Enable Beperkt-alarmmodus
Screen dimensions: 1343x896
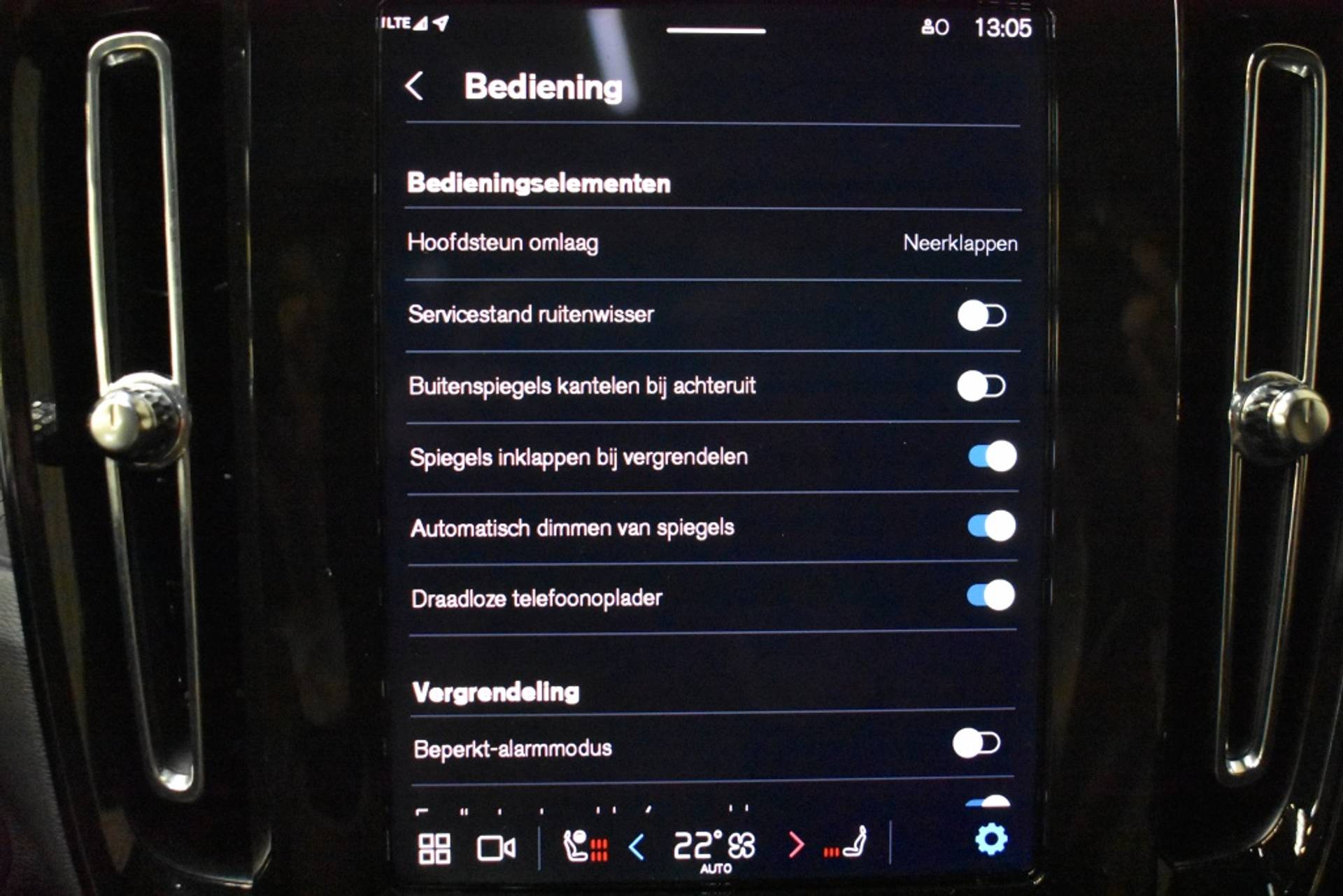tap(976, 743)
